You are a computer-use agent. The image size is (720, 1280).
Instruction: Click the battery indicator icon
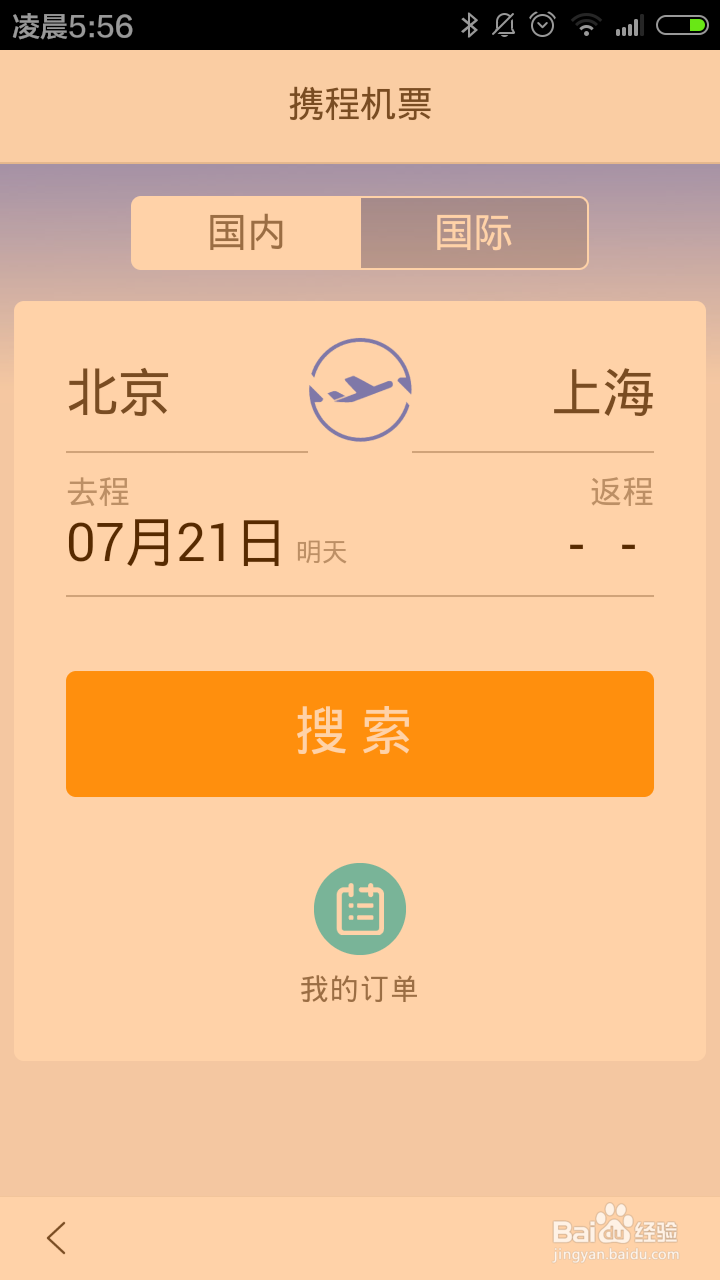pos(678,23)
